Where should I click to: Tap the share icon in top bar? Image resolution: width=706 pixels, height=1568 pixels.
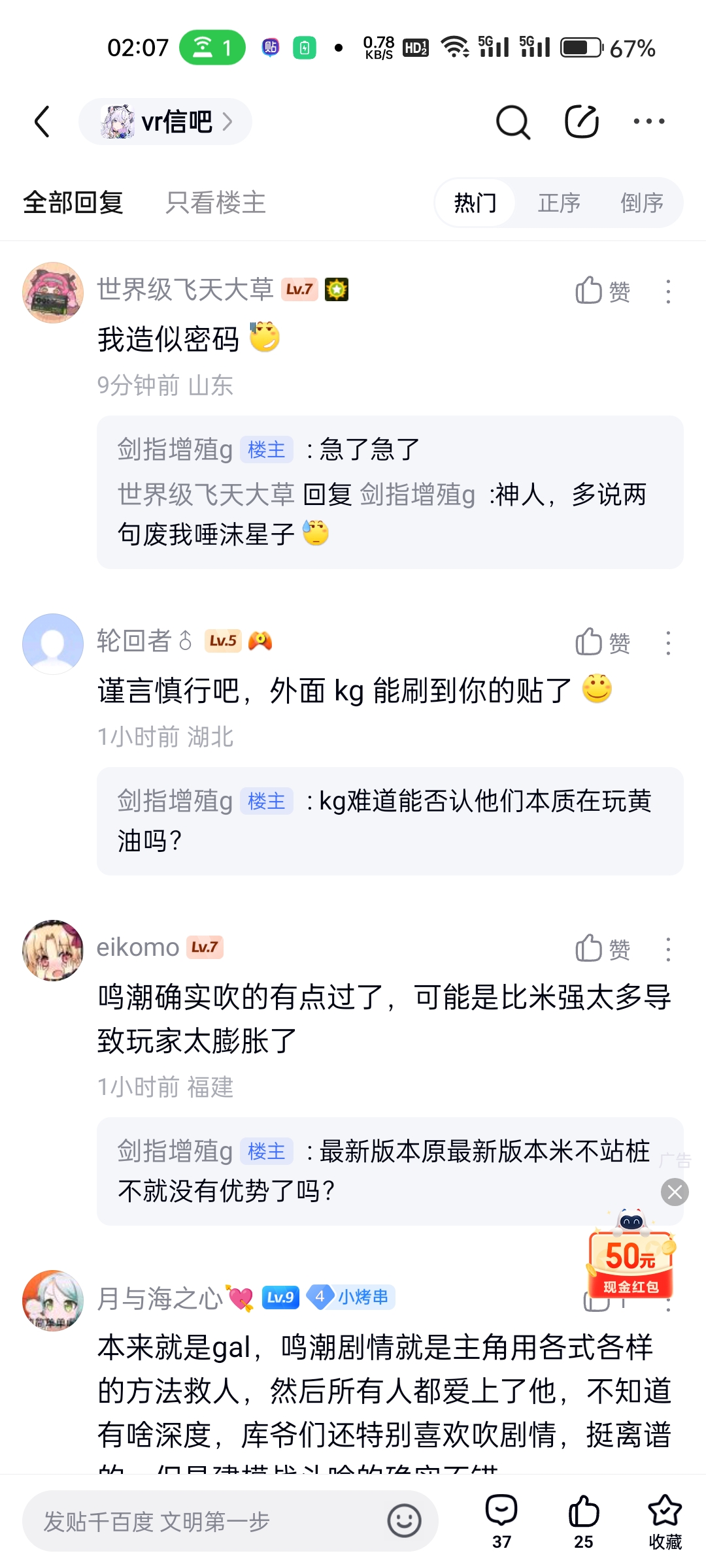(581, 122)
